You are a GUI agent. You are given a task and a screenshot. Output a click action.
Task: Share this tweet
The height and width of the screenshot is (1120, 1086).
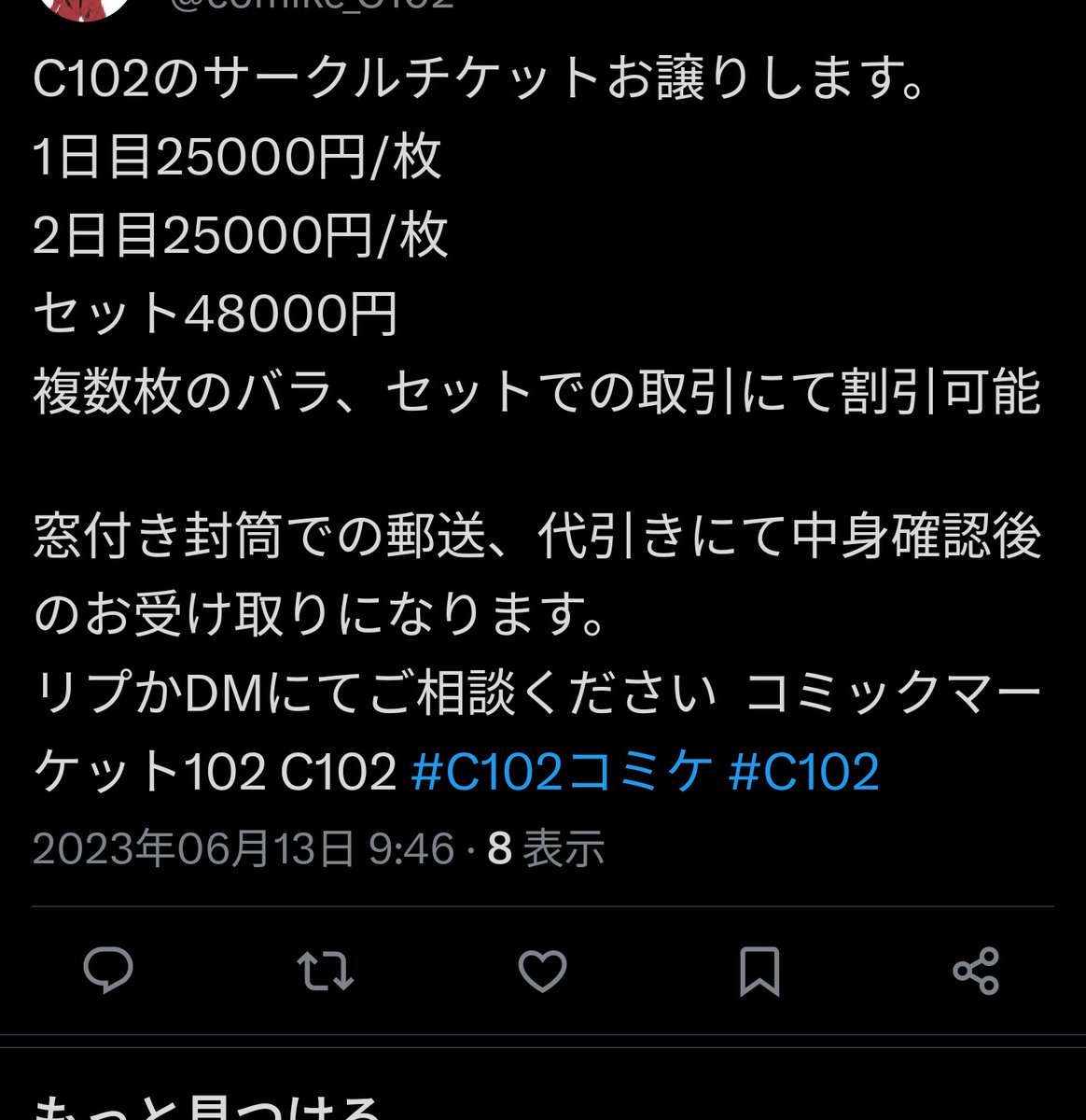click(976, 971)
